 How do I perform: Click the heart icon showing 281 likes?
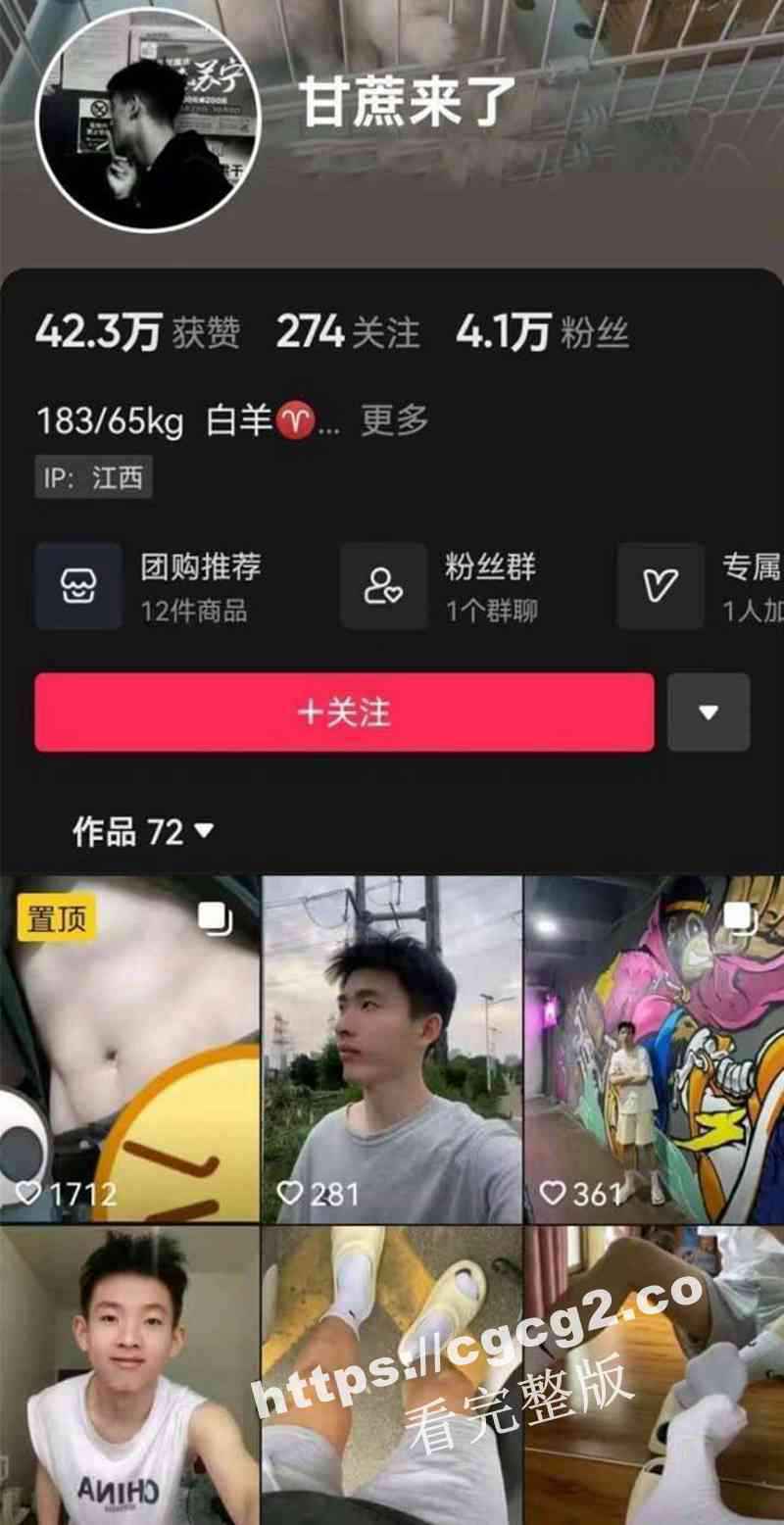click(289, 1194)
